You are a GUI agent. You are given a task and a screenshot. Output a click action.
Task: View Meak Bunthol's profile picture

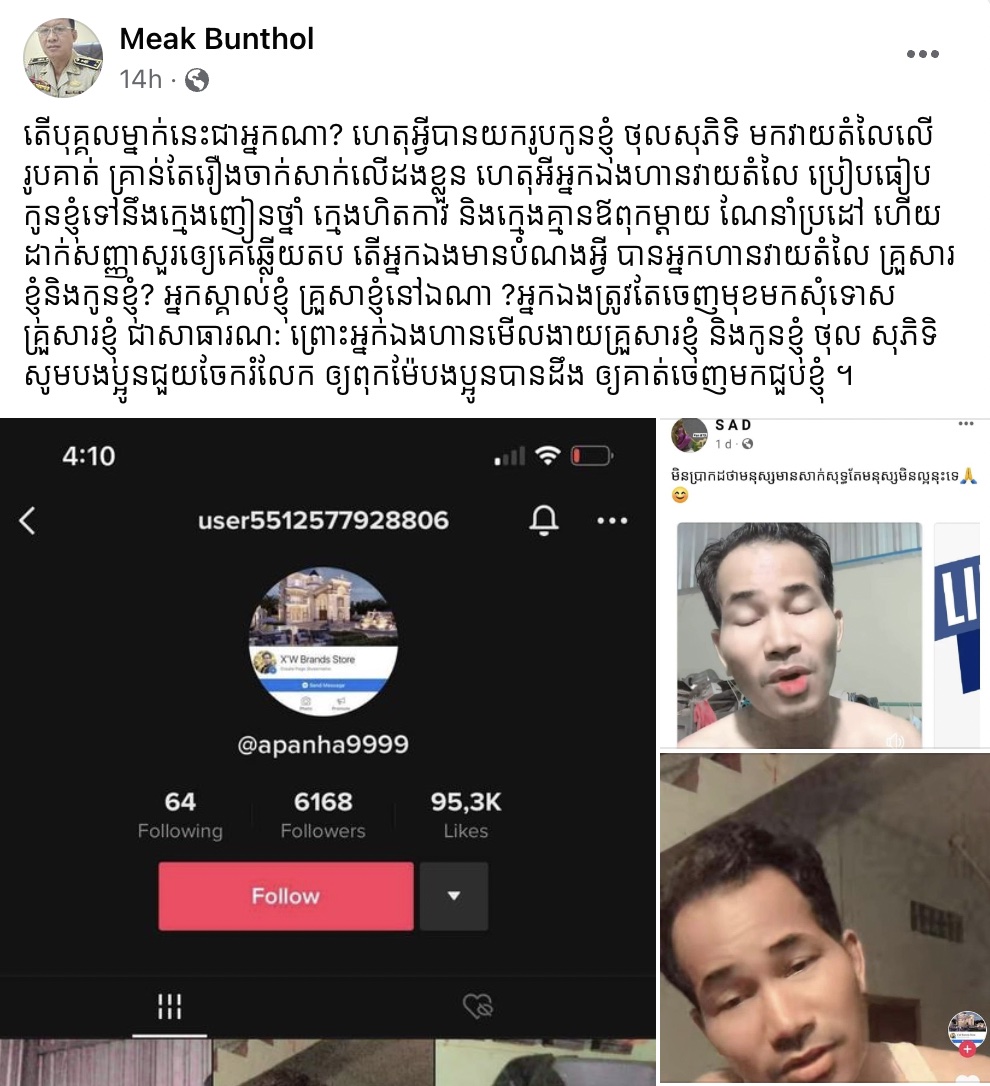(x=63, y=57)
